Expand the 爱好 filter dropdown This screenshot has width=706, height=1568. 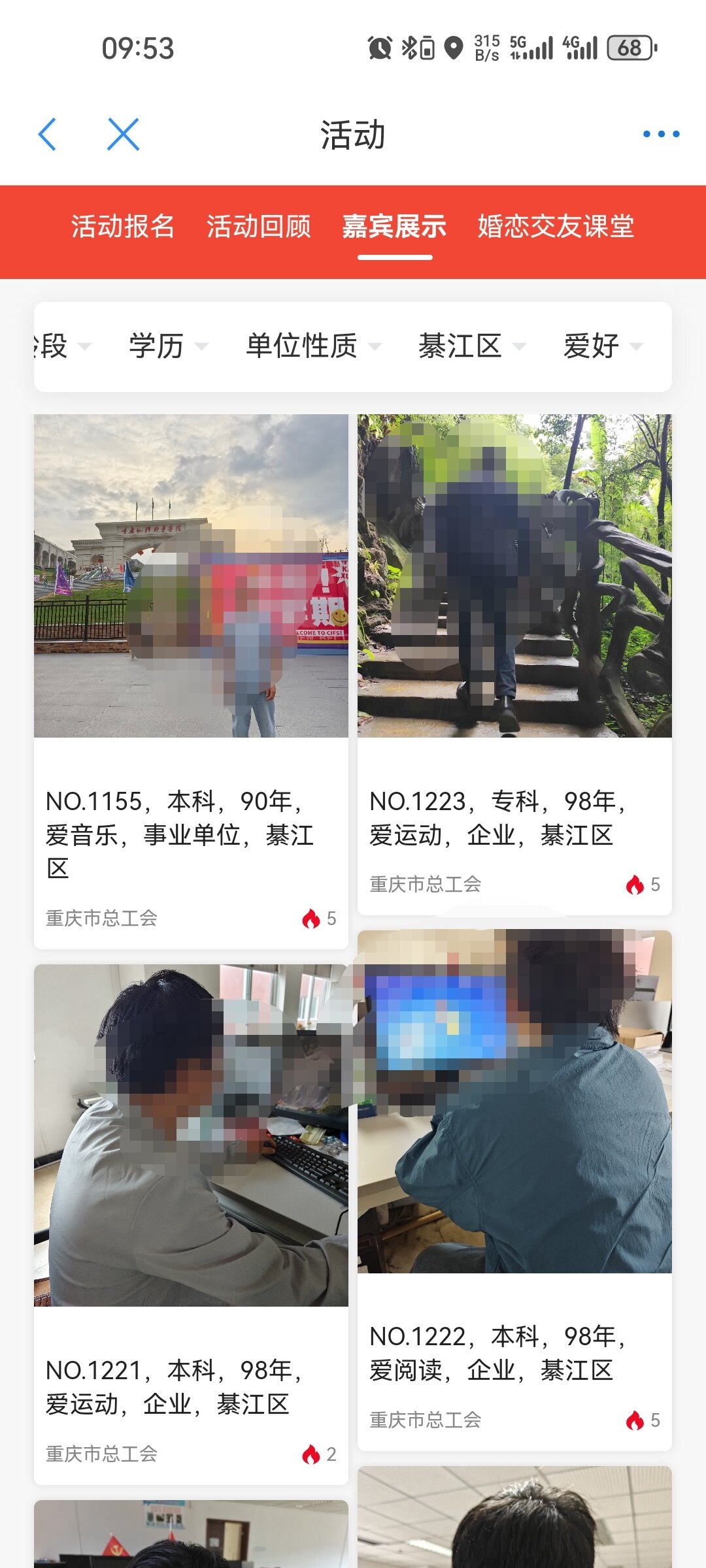[x=602, y=346]
